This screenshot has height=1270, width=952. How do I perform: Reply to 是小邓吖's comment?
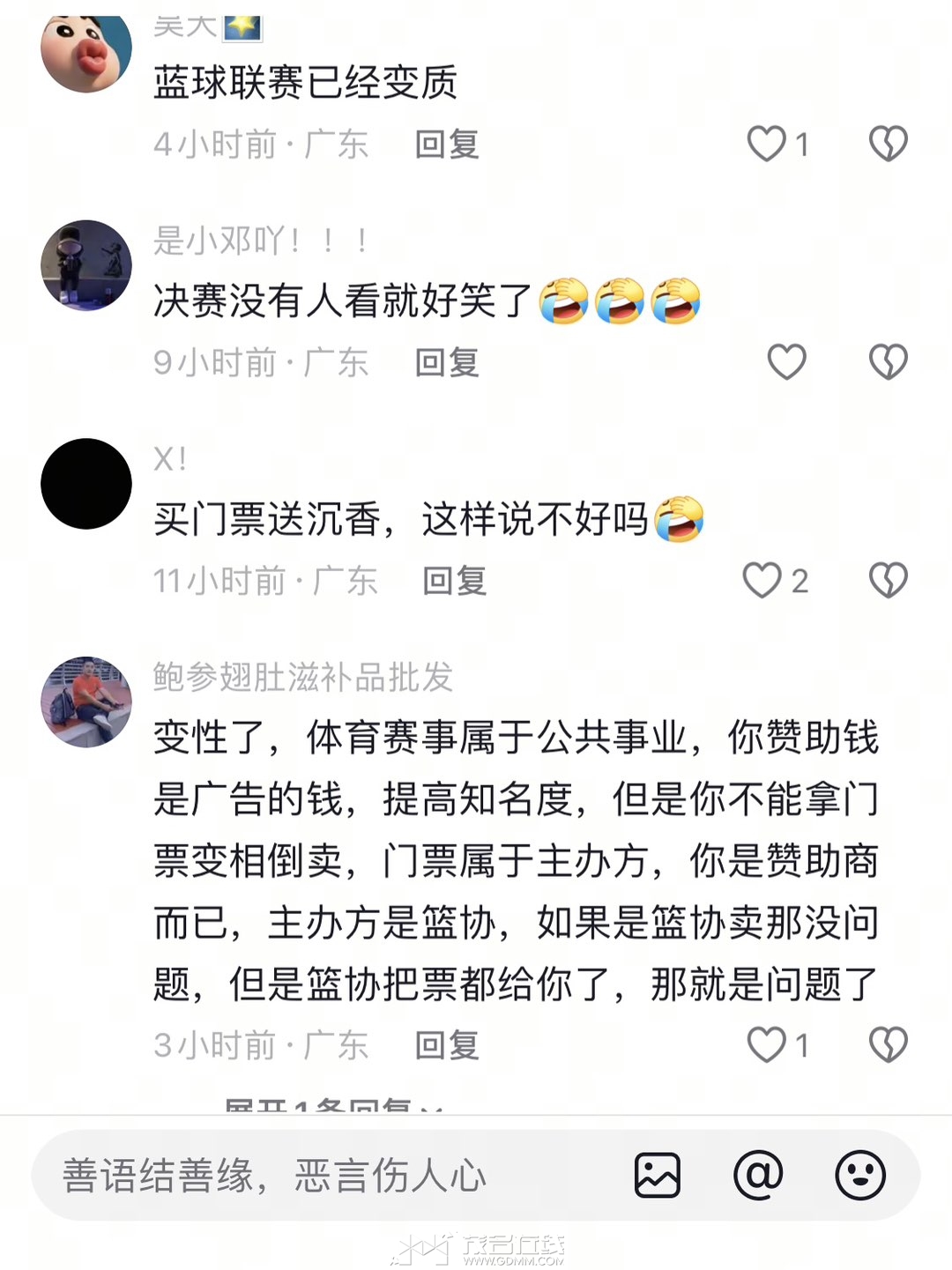coord(447,363)
